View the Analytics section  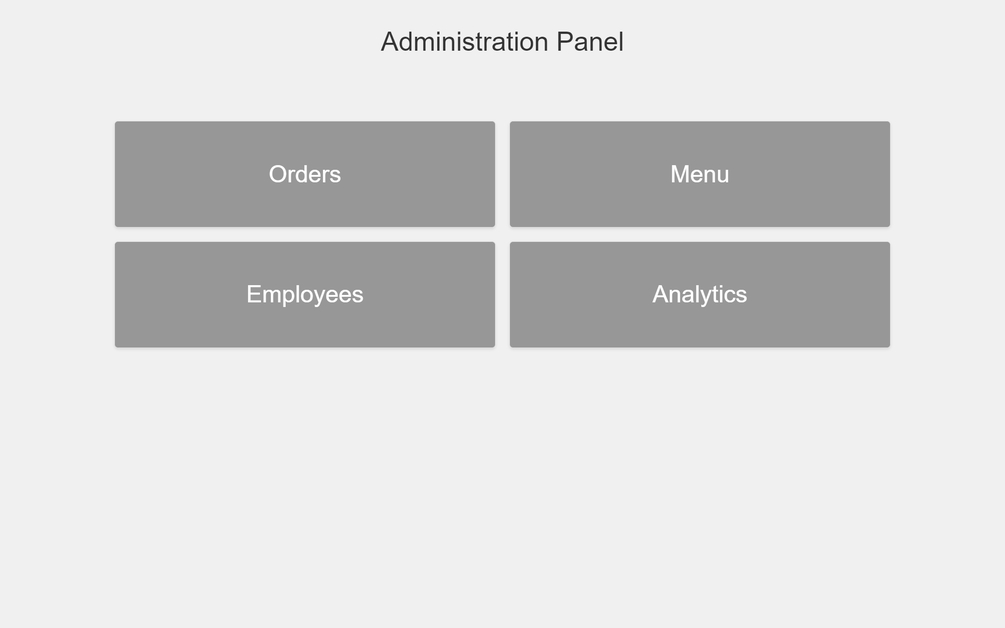[699, 294]
